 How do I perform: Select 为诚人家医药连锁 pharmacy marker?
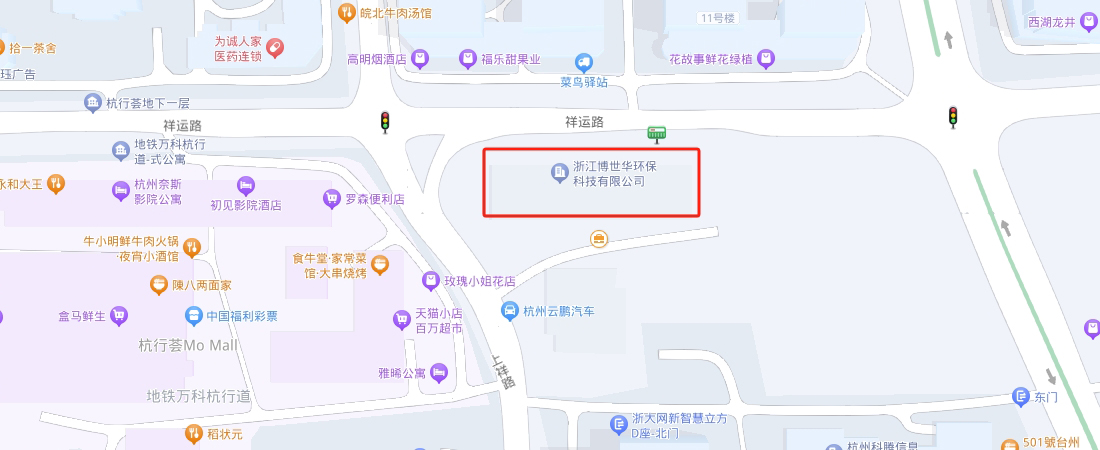[x=274, y=47]
